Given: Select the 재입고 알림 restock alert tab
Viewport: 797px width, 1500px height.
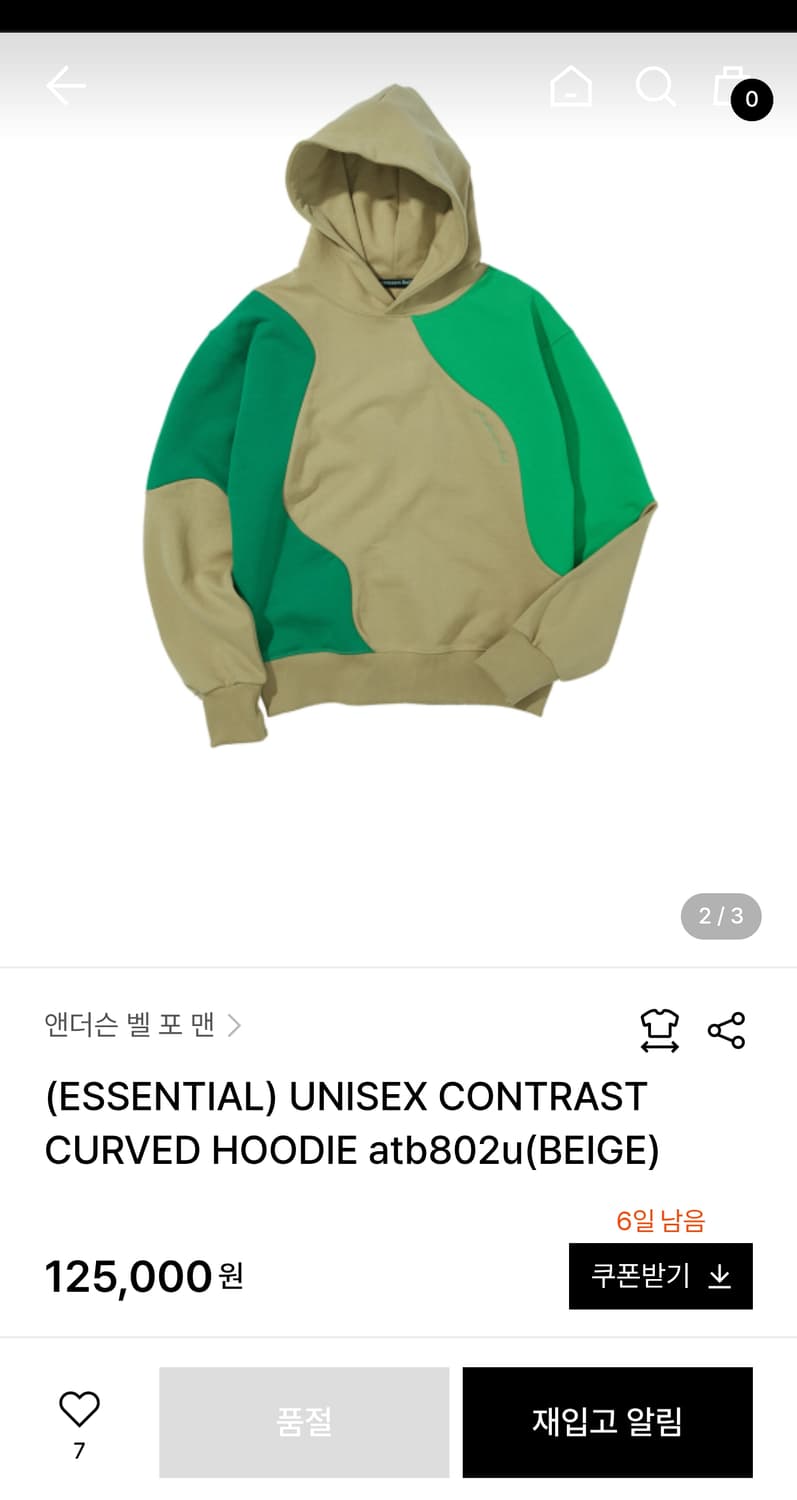Looking at the screenshot, I should pos(607,1422).
